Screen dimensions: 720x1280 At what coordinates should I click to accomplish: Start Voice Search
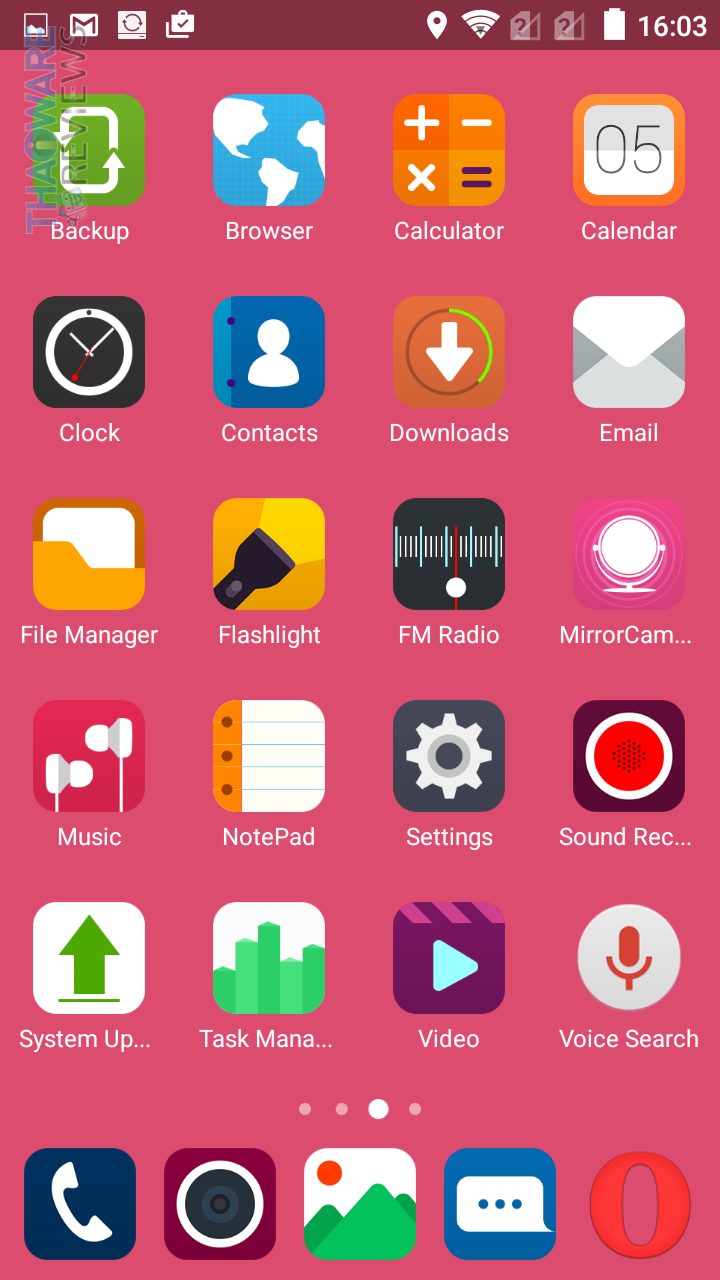pos(629,958)
